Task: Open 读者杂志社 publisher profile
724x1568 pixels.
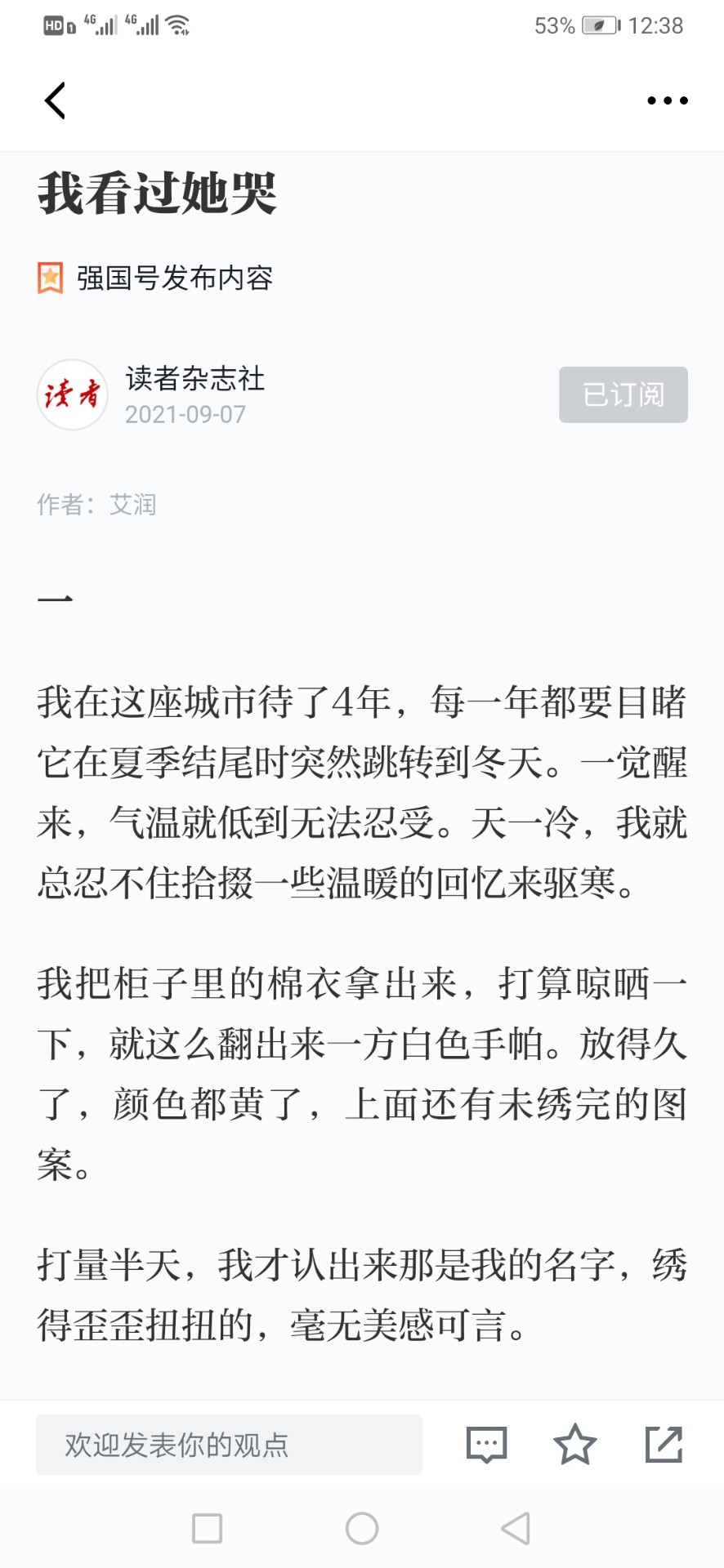Action: (x=194, y=379)
